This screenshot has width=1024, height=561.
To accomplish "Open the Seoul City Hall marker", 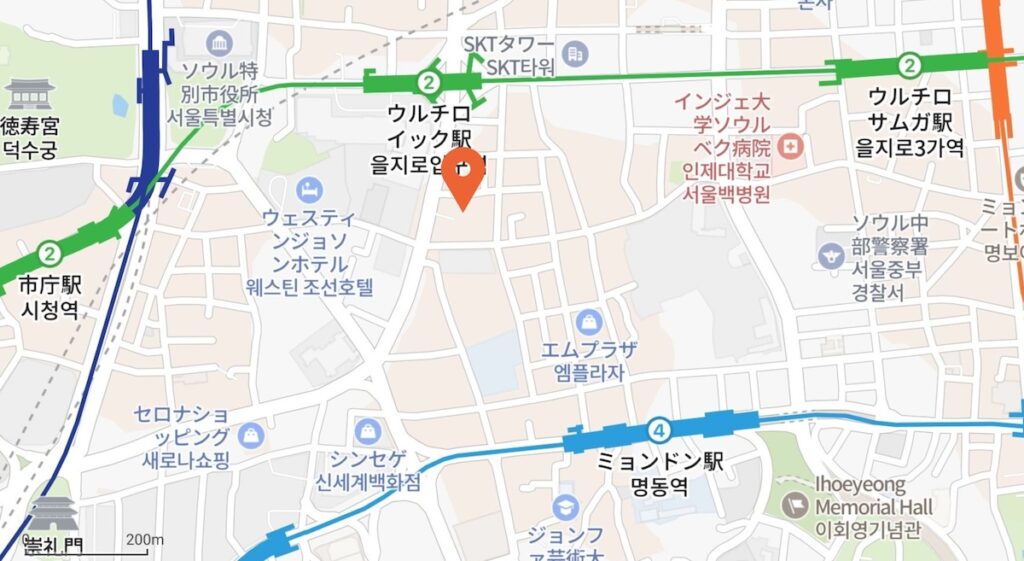I will click(x=220, y=43).
